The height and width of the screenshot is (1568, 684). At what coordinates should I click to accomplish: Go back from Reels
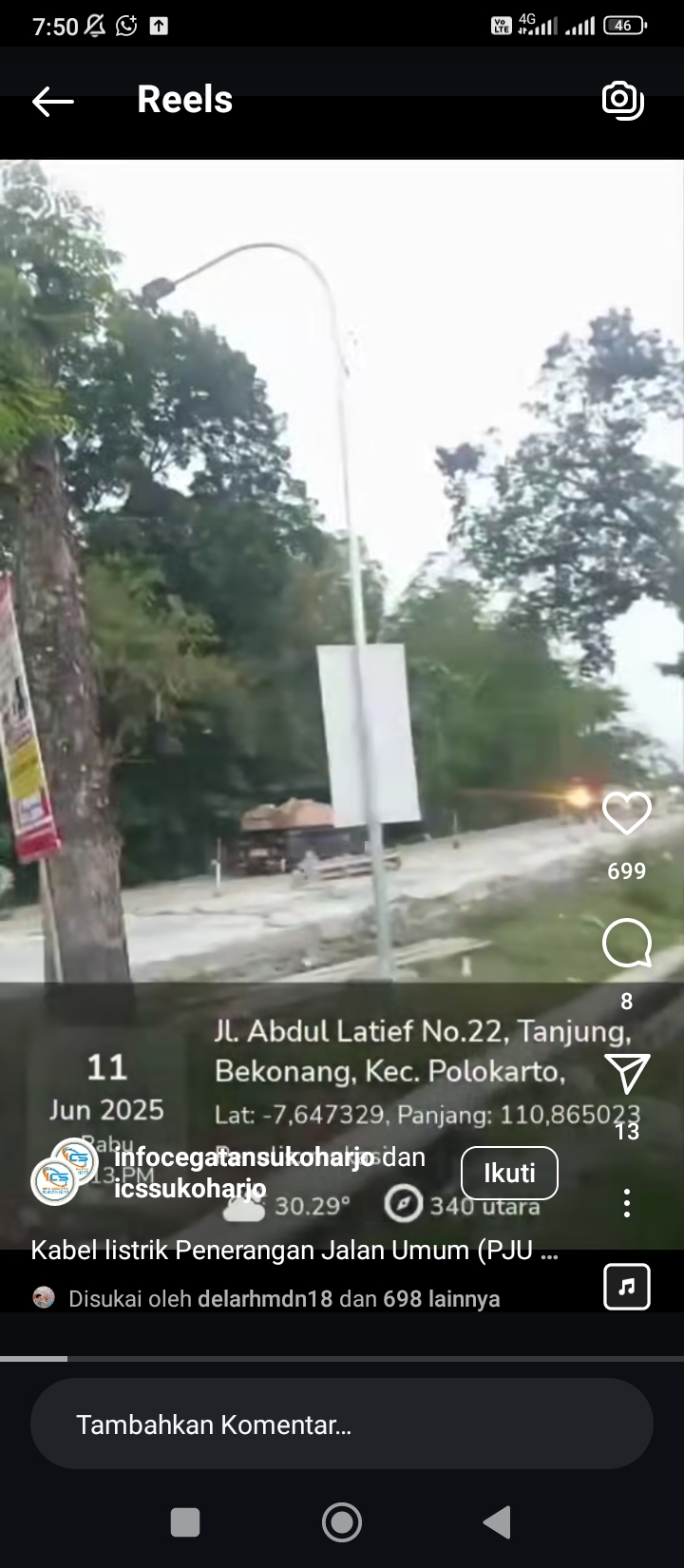52,101
